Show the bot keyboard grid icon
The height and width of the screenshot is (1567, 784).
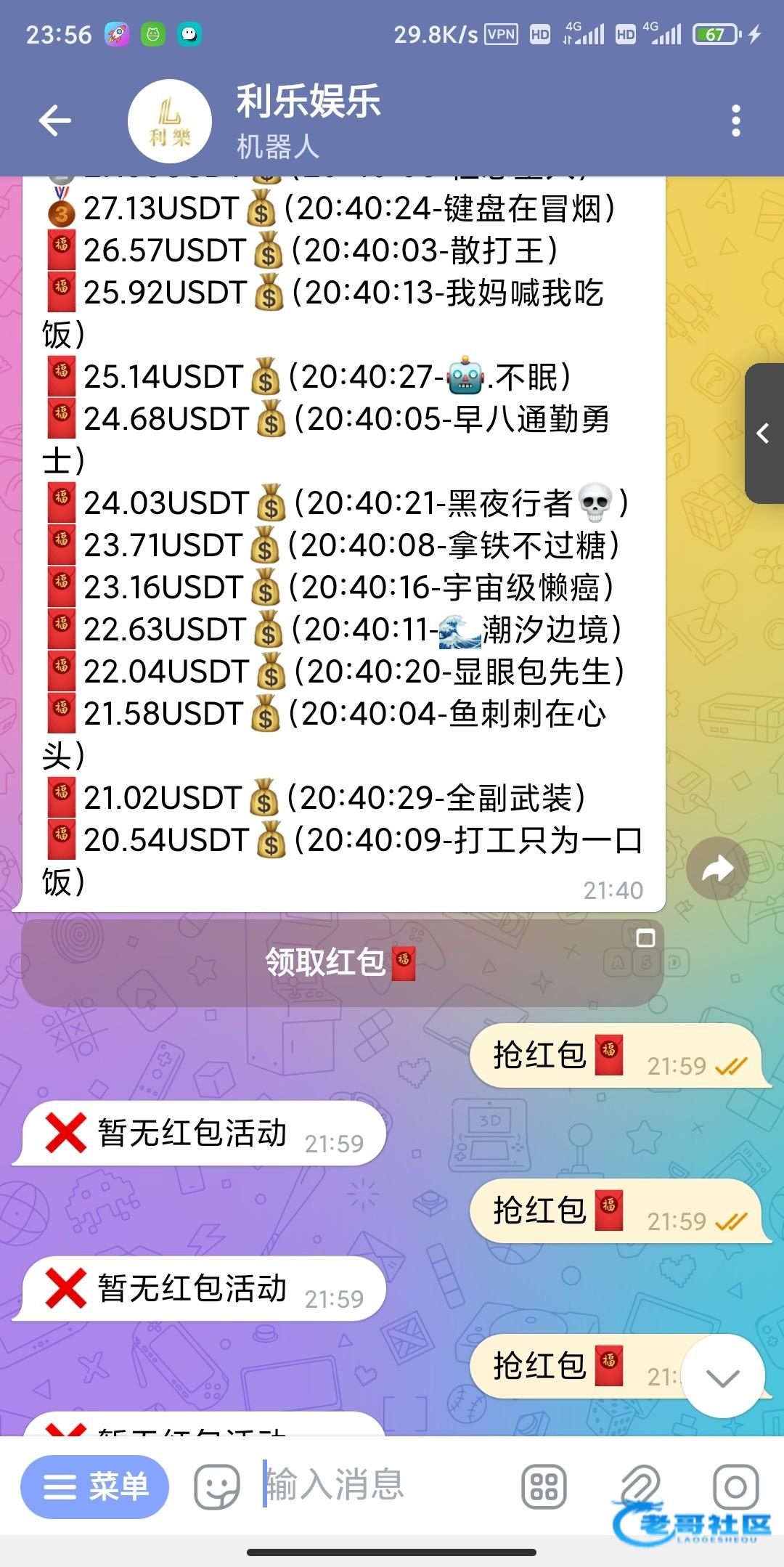[x=544, y=1486]
